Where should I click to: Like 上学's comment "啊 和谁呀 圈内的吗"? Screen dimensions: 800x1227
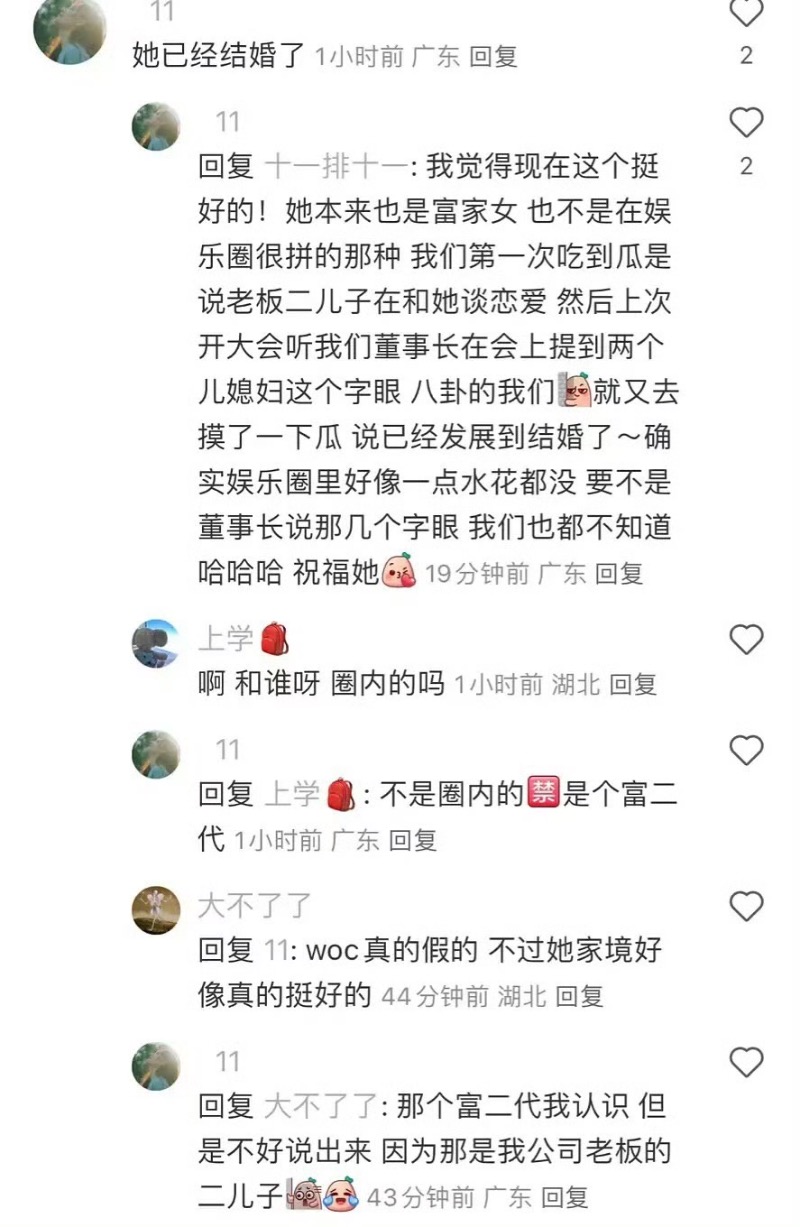point(746,639)
